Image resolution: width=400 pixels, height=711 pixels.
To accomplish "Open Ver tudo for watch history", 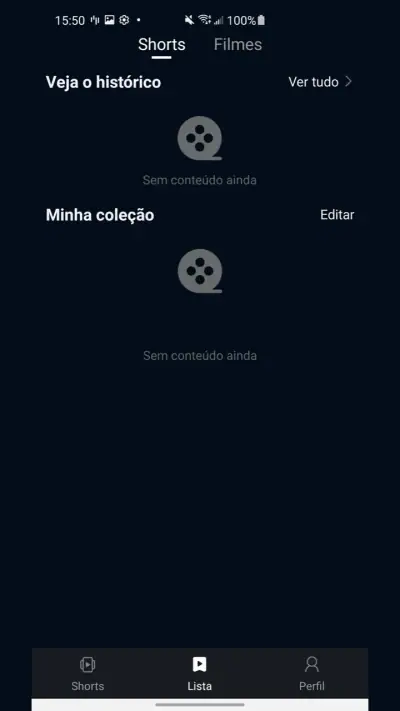I will pos(320,82).
